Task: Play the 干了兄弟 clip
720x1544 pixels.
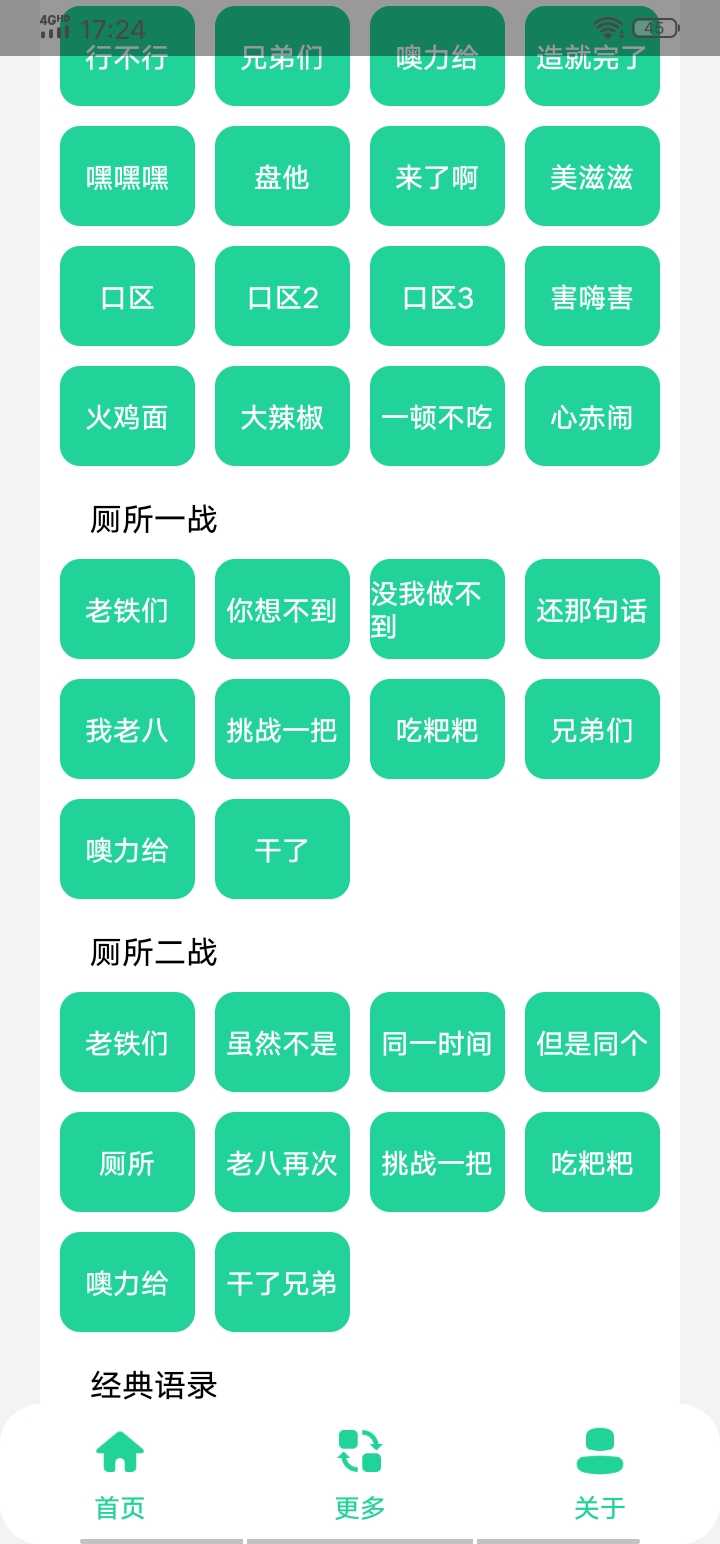Action: click(x=282, y=1282)
